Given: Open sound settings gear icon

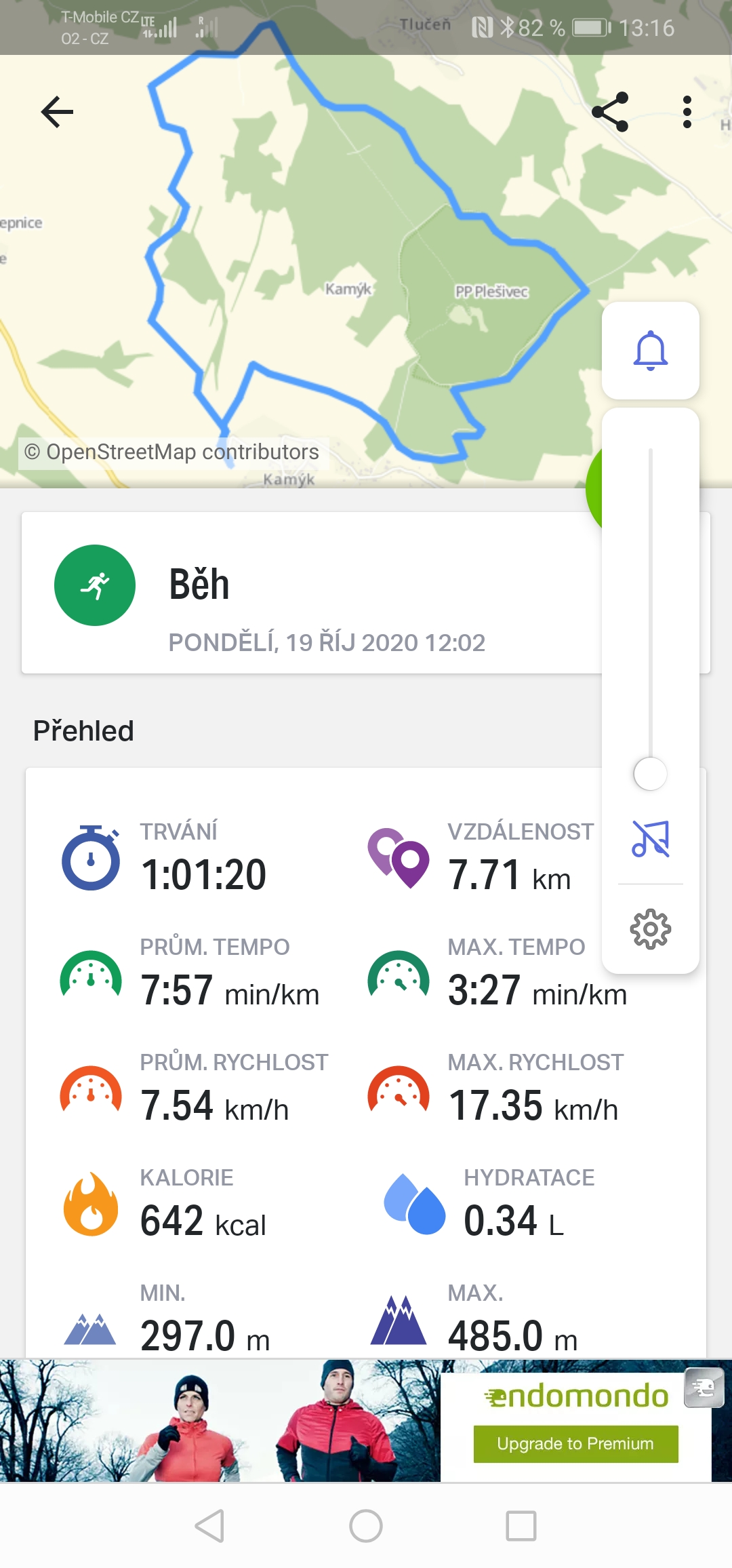Looking at the screenshot, I should click(x=651, y=929).
